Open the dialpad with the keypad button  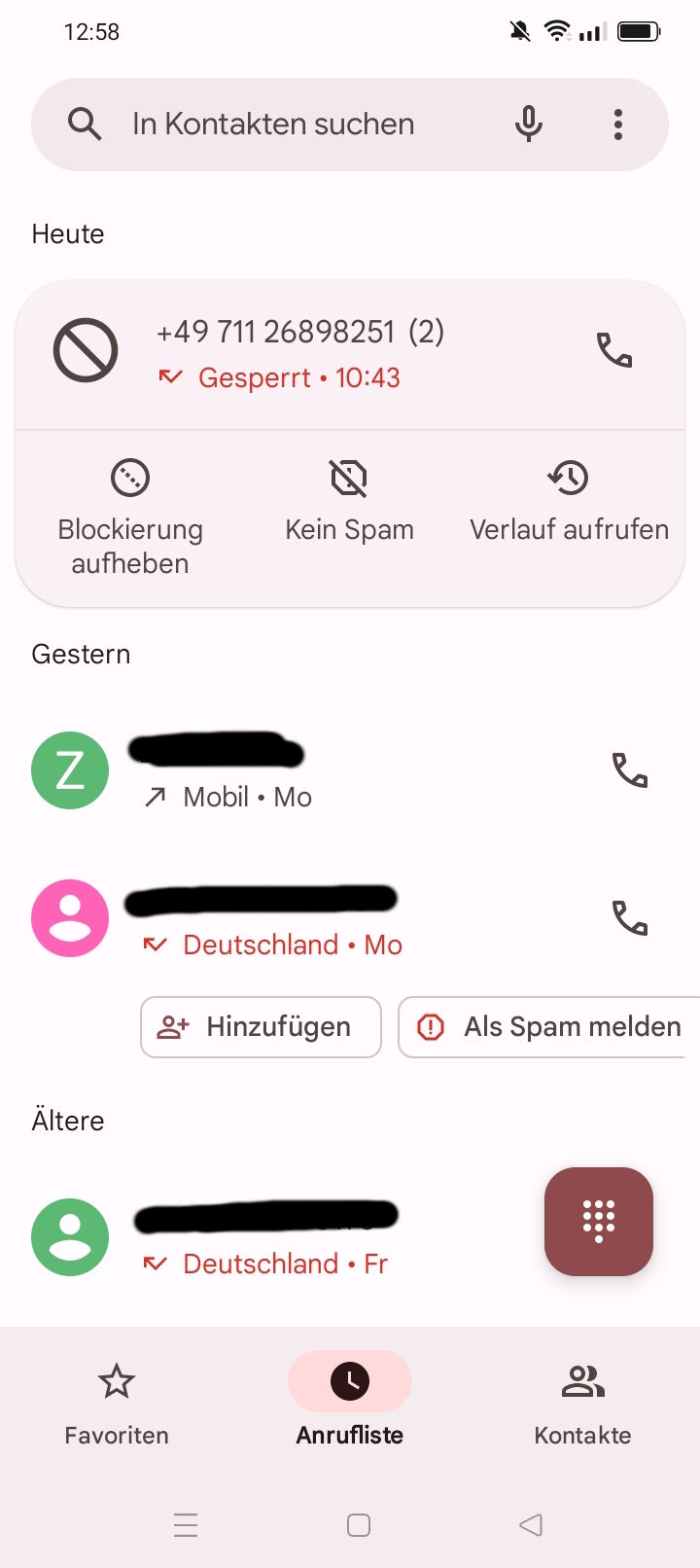pyautogui.click(x=599, y=1222)
